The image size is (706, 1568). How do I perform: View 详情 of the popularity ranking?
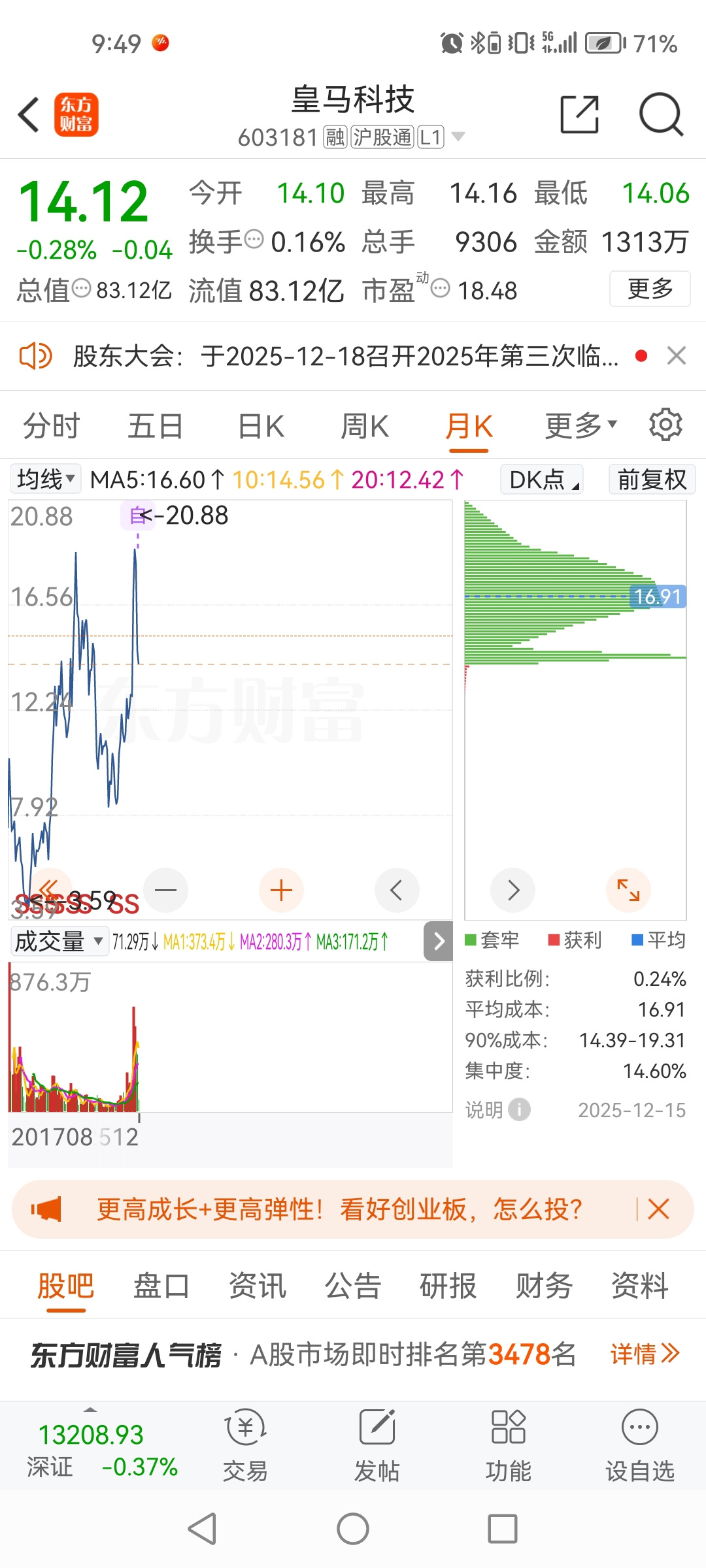645,1354
